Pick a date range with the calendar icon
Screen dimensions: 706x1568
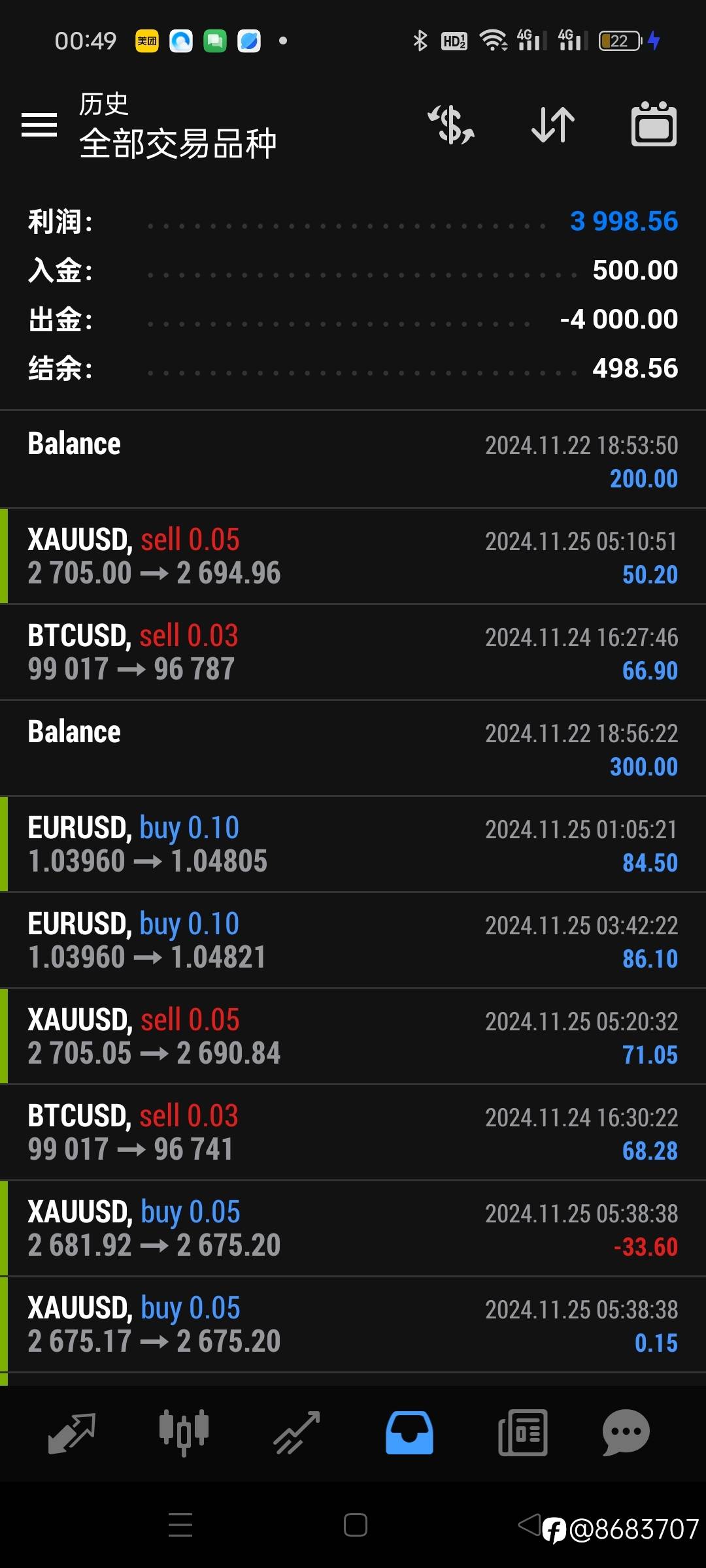tap(654, 124)
